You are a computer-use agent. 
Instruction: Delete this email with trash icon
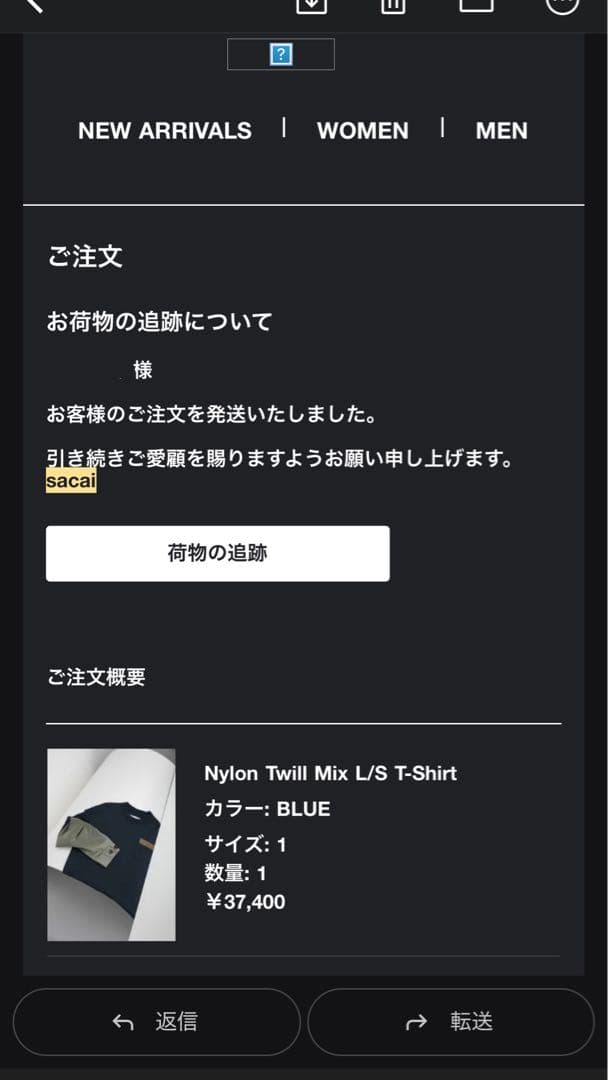click(x=393, y=4)
